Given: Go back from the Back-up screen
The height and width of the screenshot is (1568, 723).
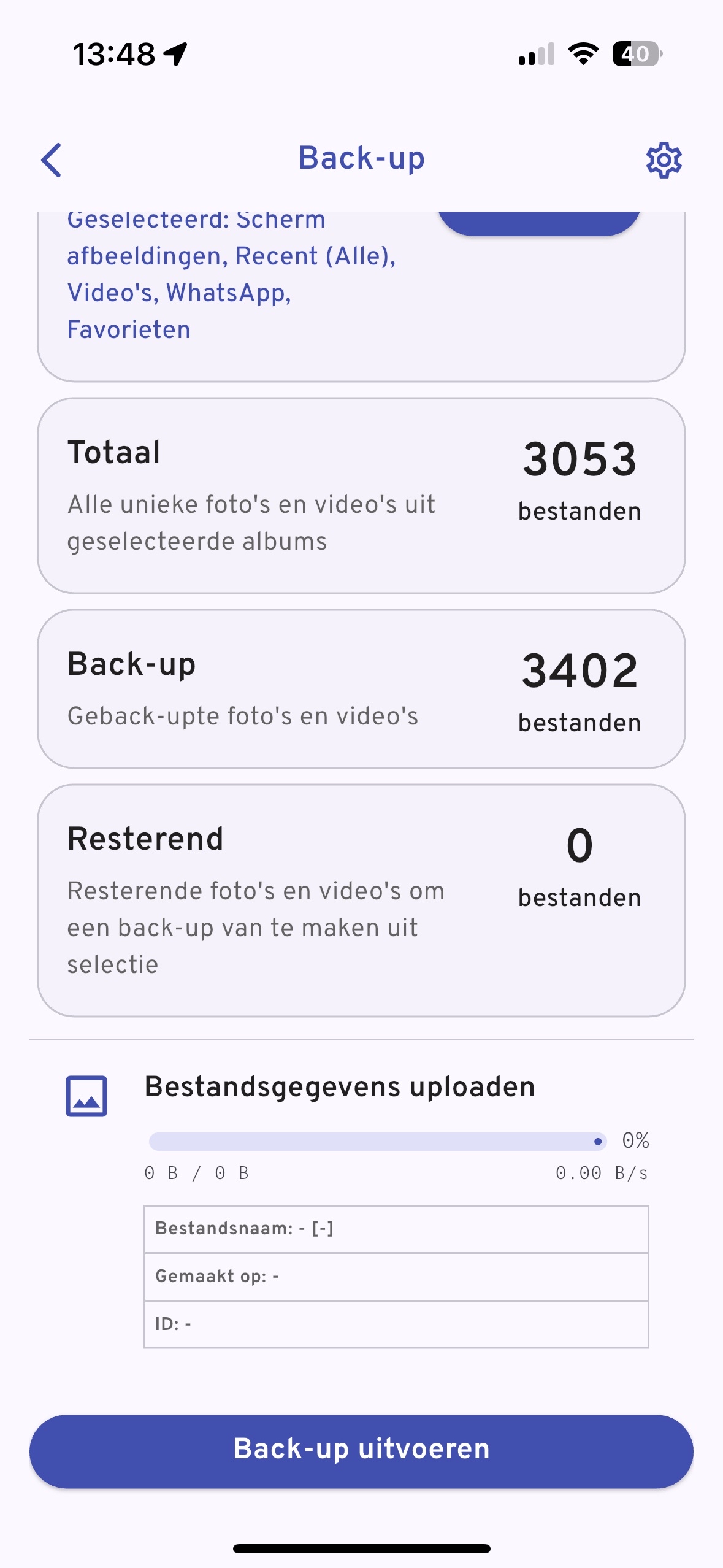Looking at the screenshot, I should [52, 160].
